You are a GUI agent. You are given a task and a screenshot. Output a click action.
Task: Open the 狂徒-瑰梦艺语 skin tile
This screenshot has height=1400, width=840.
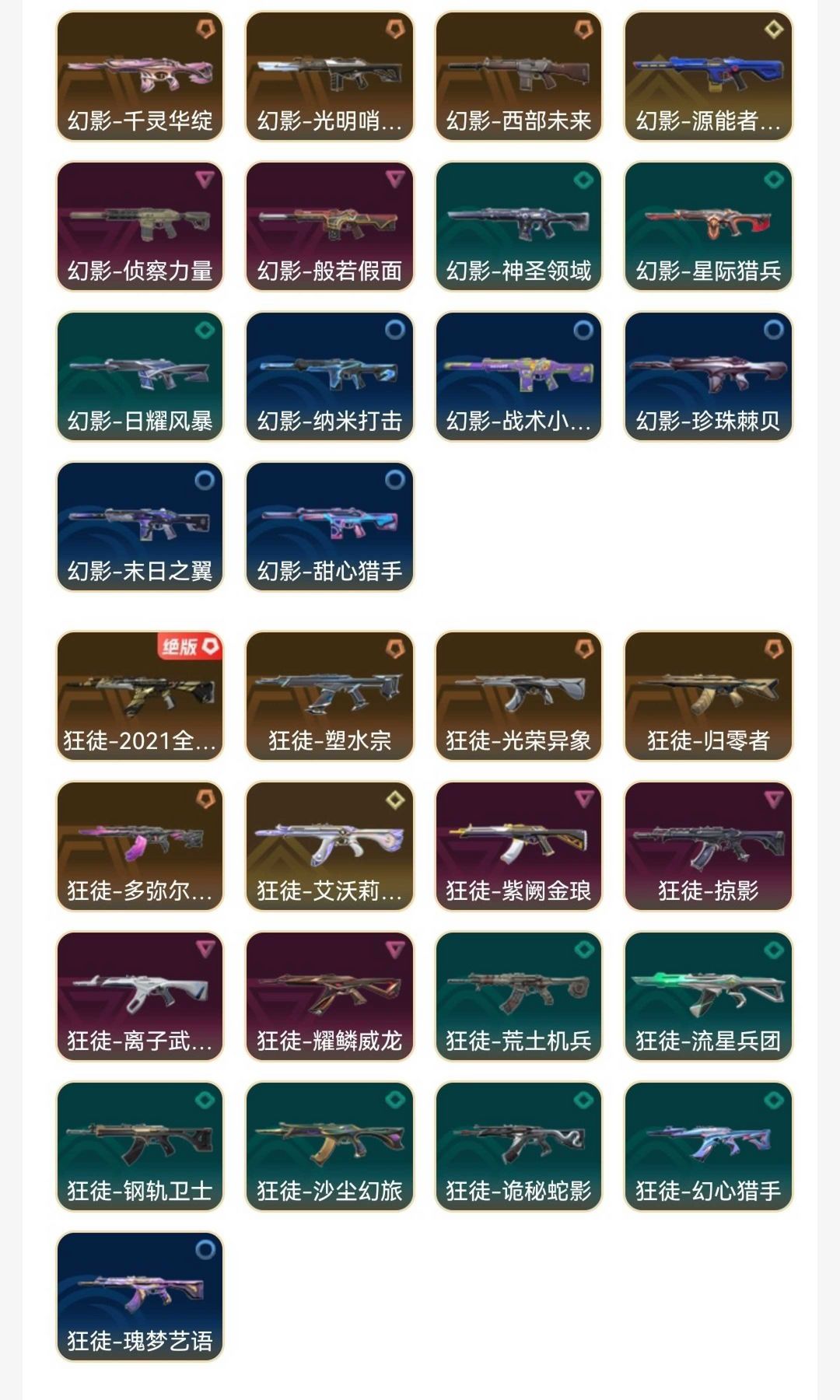tap(140, 1297)
